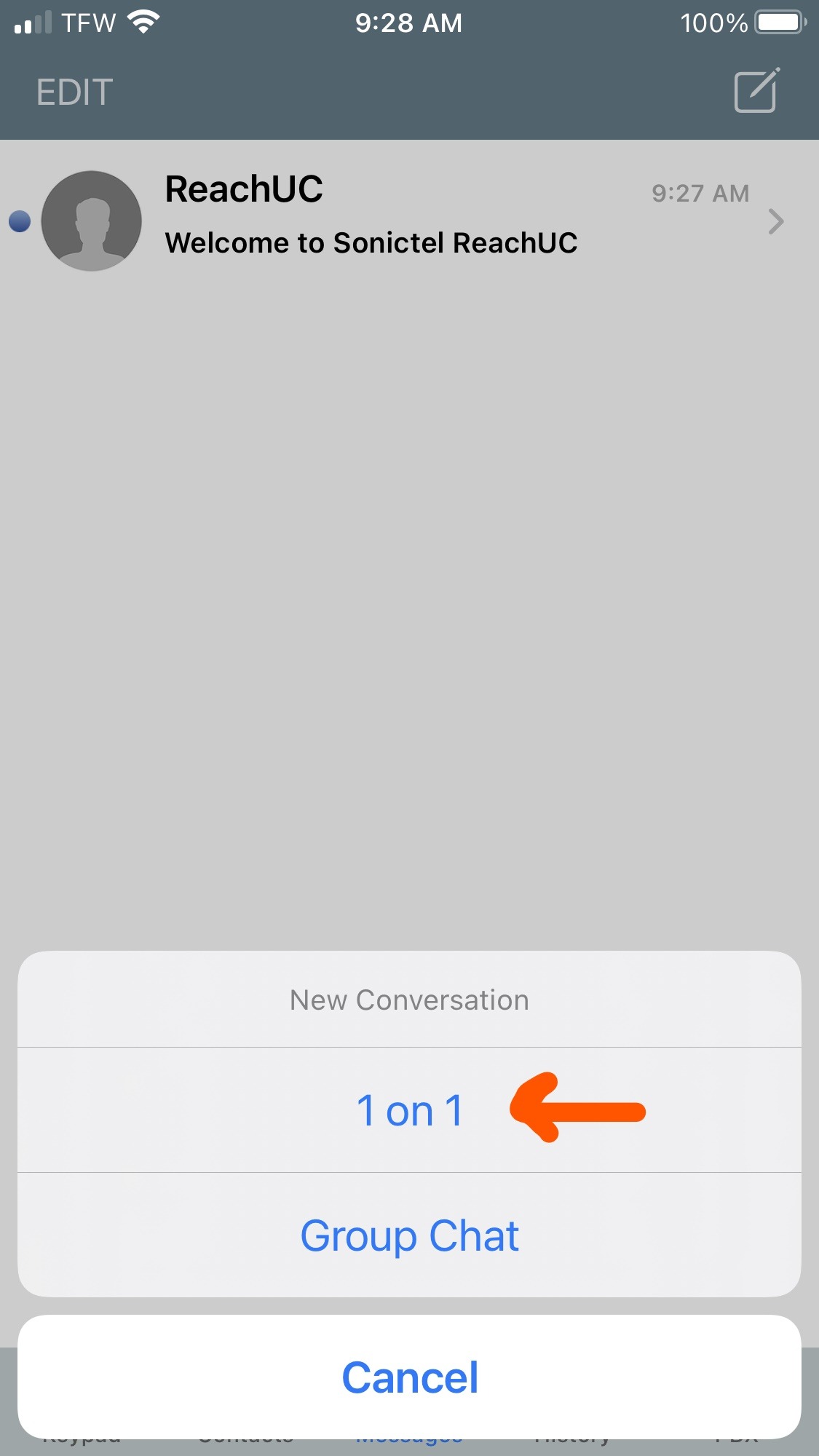Start a Group Chat conversation

click(409, 1235)
